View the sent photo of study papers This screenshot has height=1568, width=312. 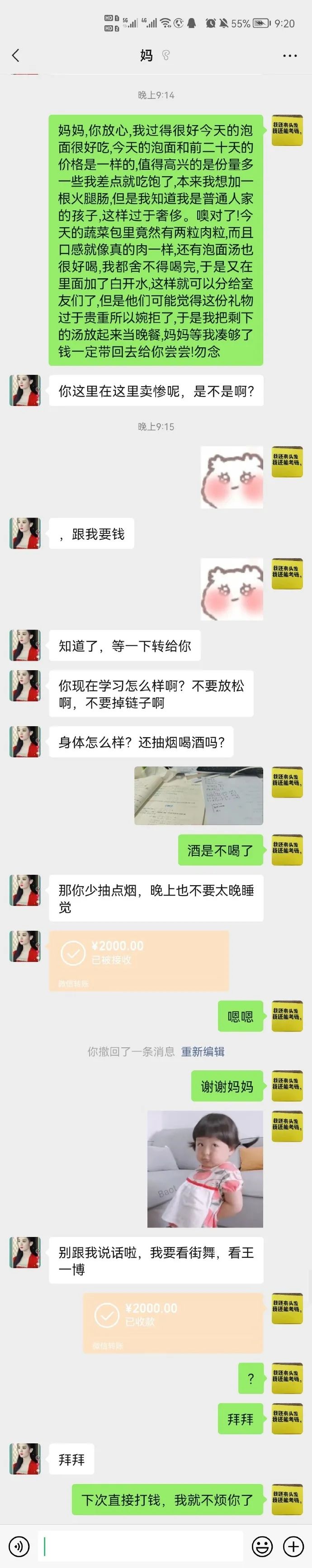click(x=199, y=796)
